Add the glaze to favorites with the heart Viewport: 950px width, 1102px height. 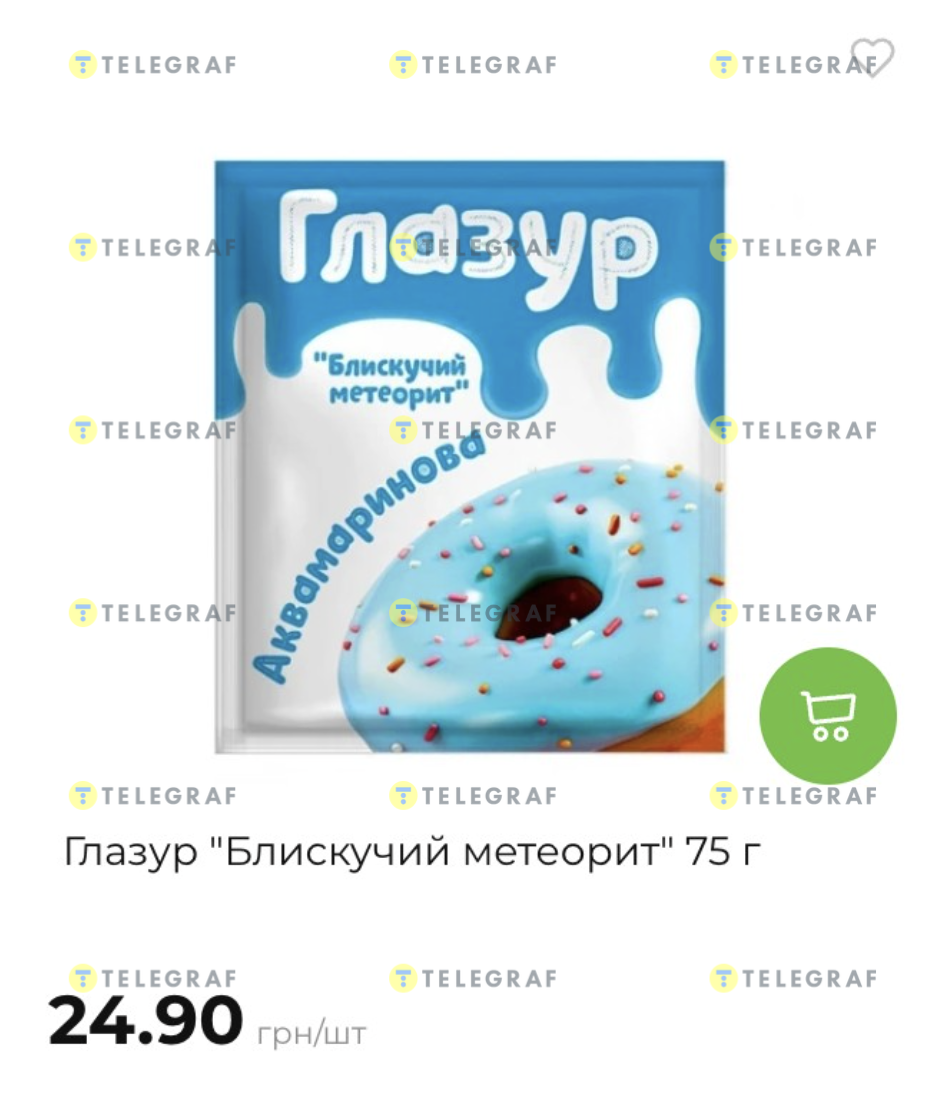point(871,57)
